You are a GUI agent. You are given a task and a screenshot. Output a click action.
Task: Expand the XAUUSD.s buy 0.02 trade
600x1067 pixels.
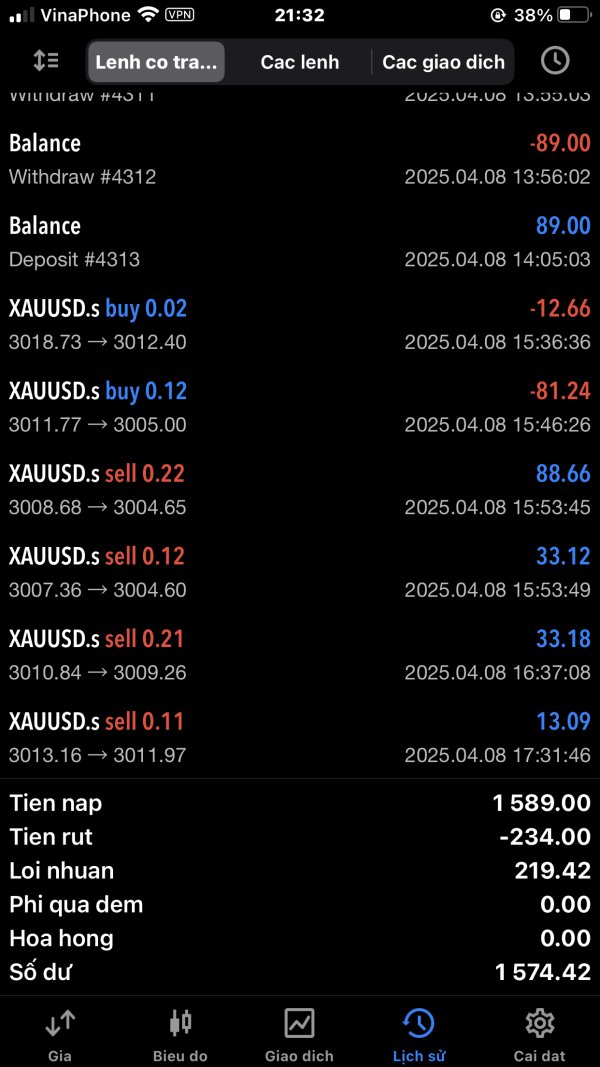(x=299, y=324)
